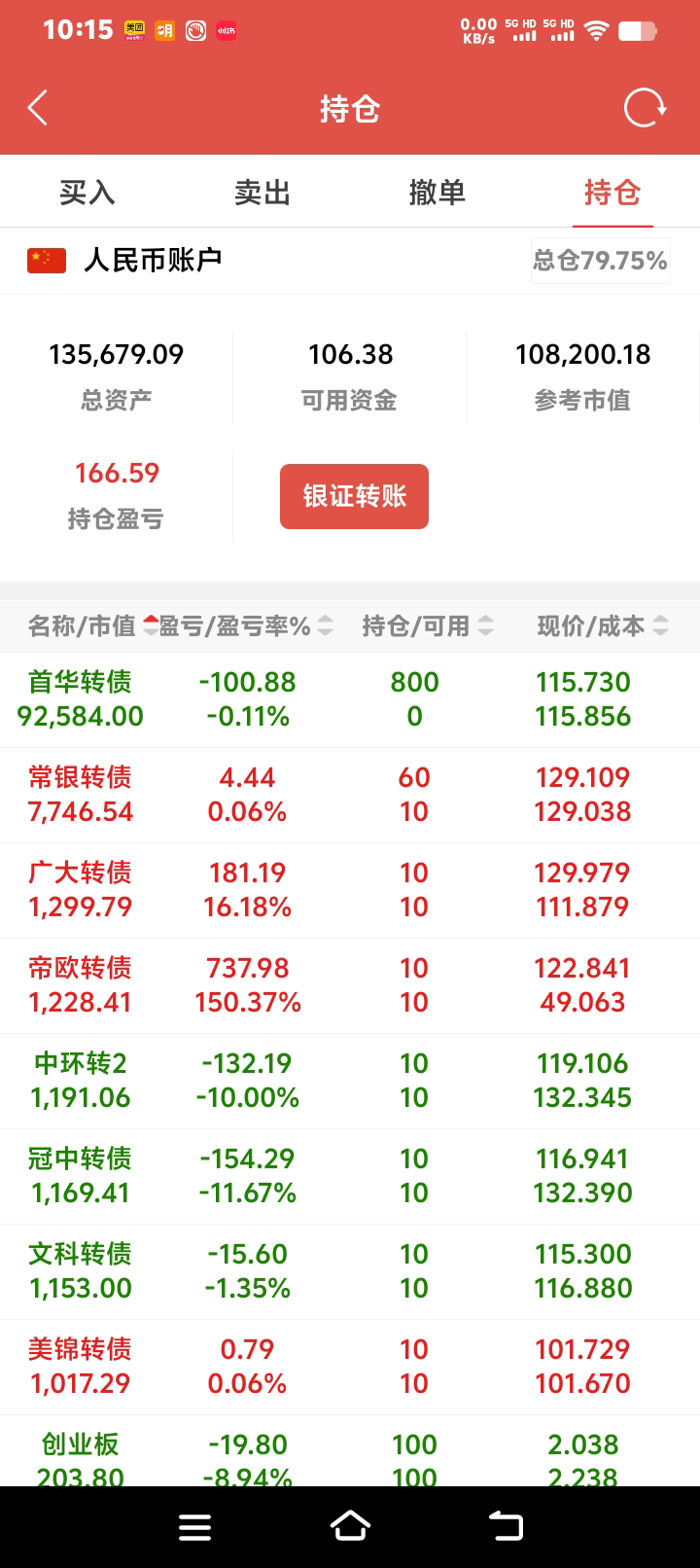Switch to the 卖出 tab
The height and width of the screenshot is (1568, 700).
pos(262,193)
